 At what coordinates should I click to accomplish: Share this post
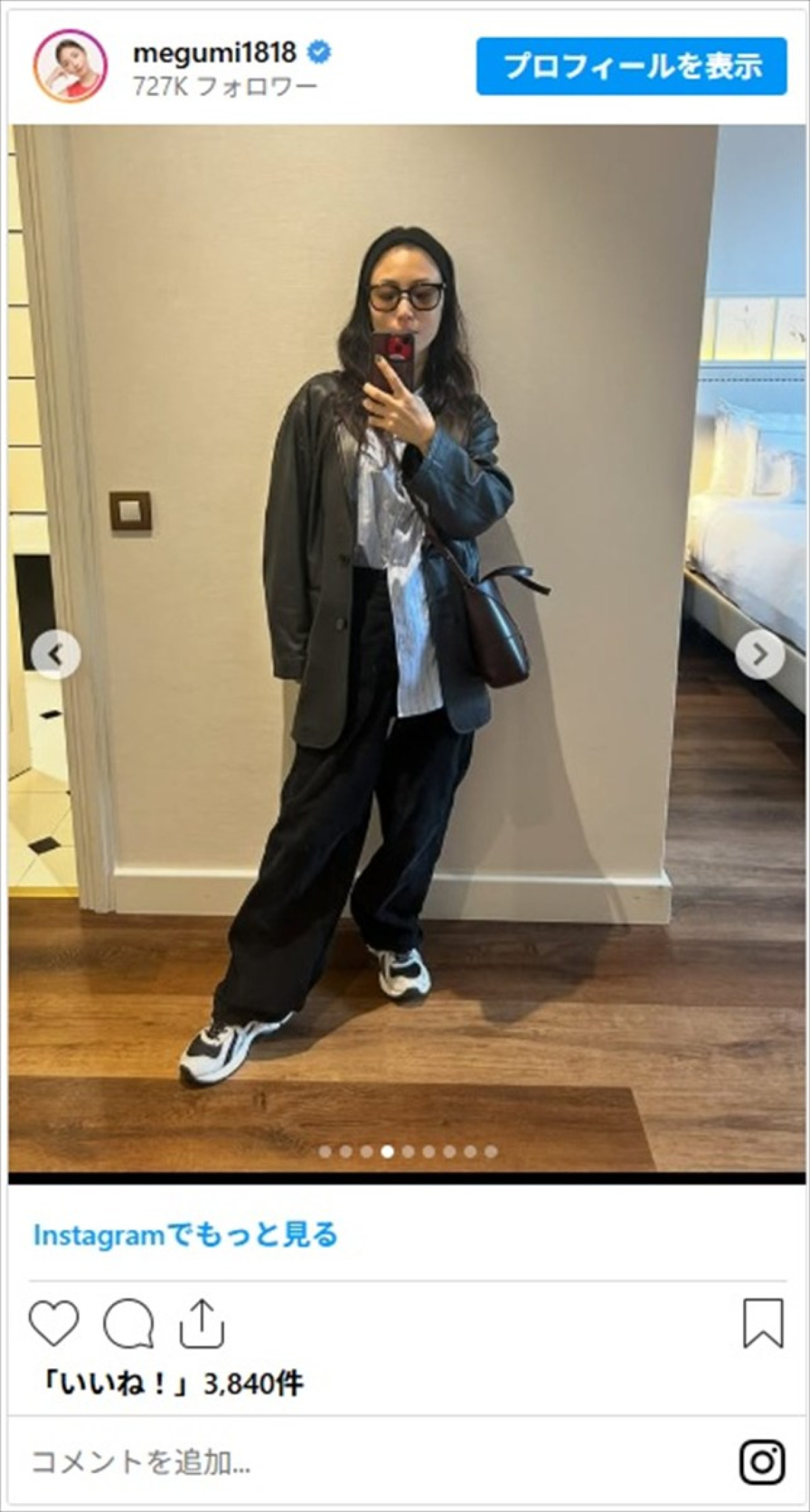pyautogui.click(x=201, y=1324)
